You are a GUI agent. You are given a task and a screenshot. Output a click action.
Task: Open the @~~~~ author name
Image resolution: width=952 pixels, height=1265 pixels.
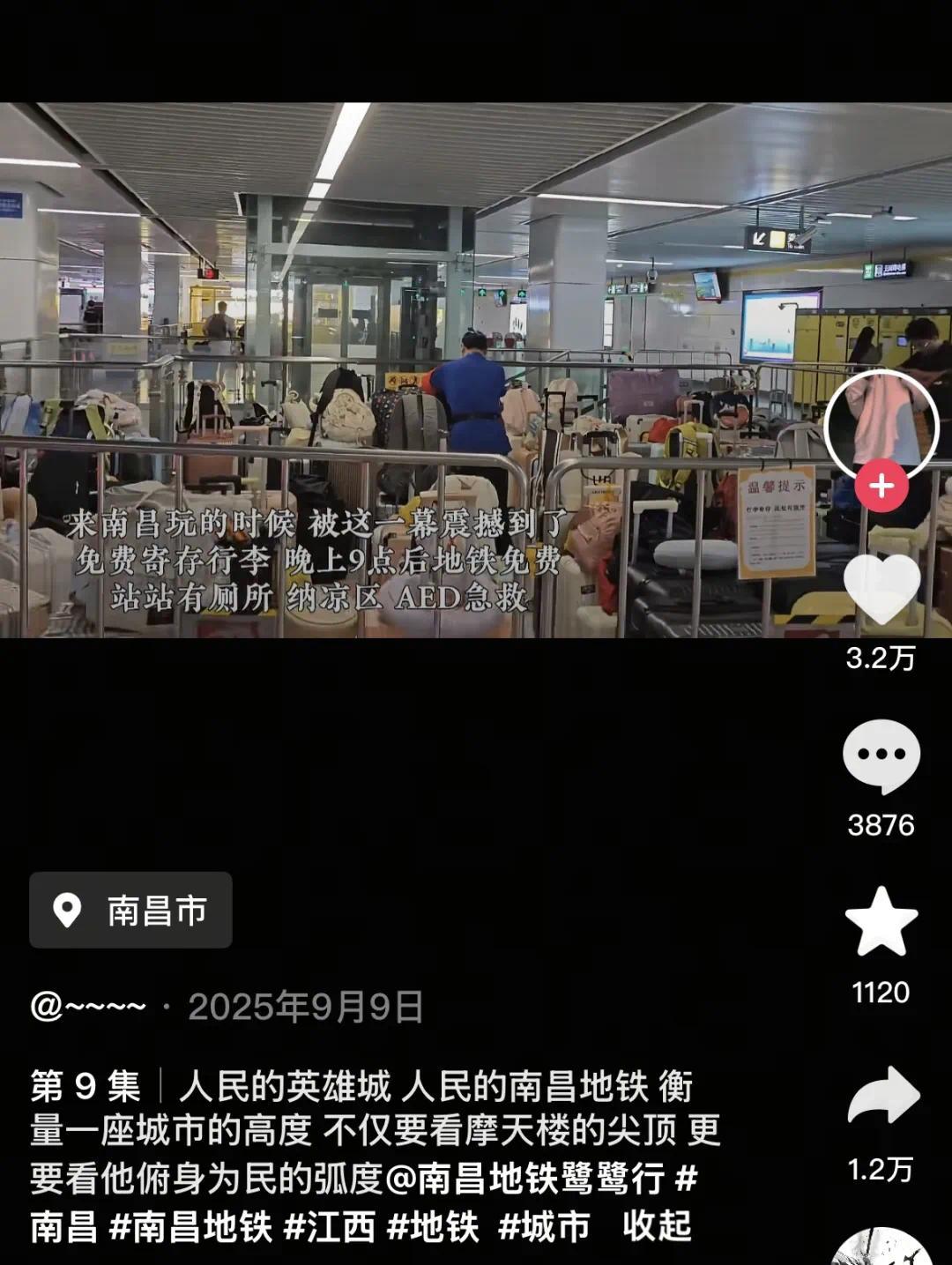(x=88, y=1007)
